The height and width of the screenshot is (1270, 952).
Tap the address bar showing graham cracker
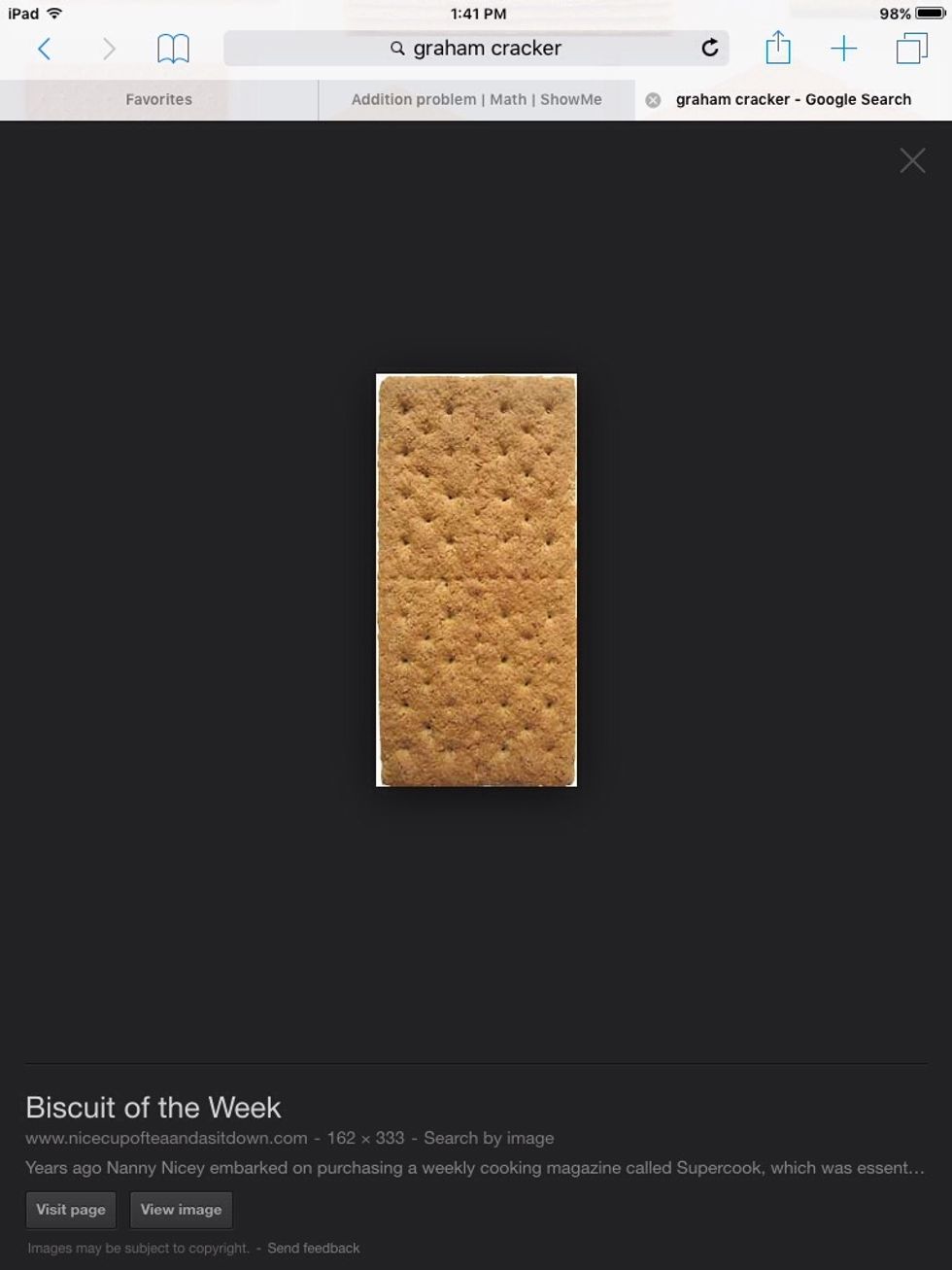pos(476,49)
